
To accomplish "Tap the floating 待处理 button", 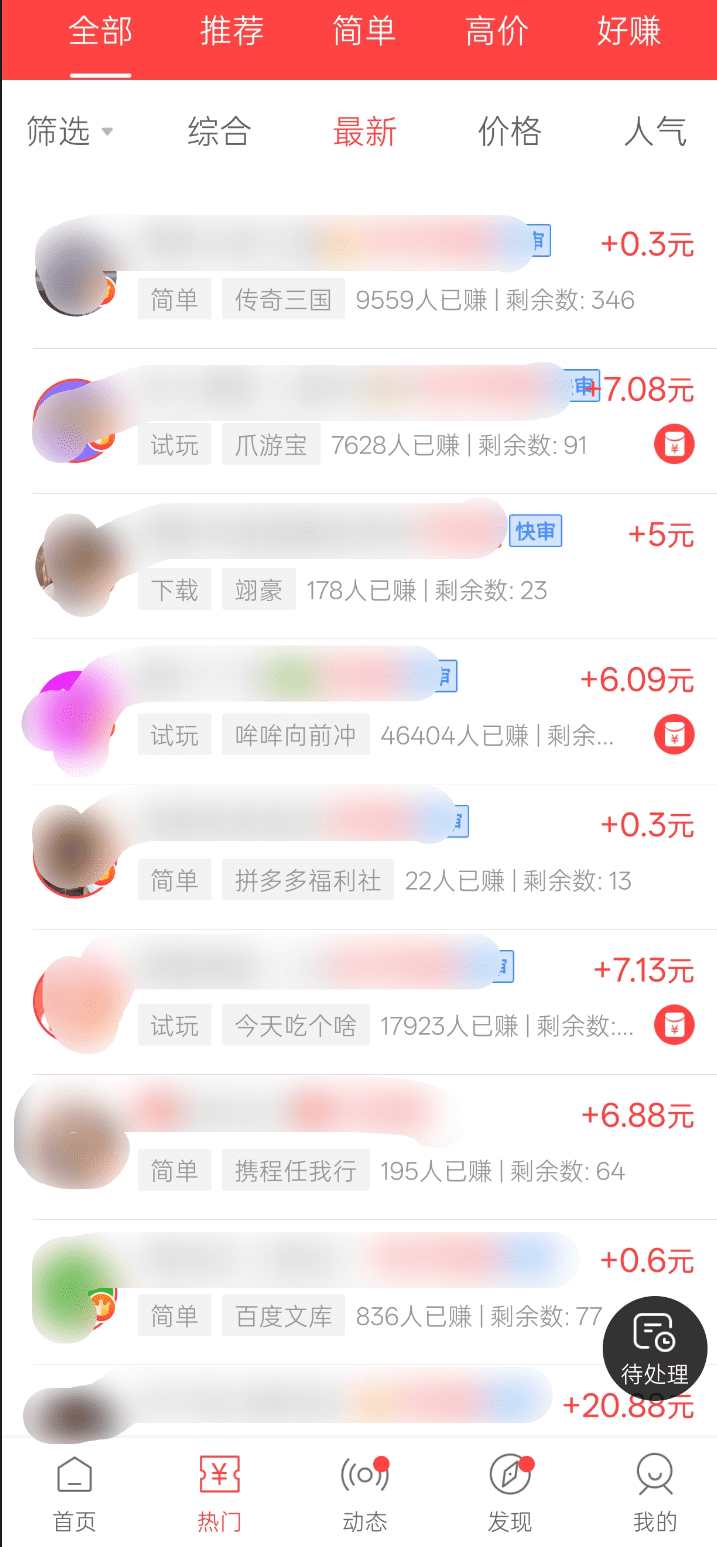I will pos(655,1347).
